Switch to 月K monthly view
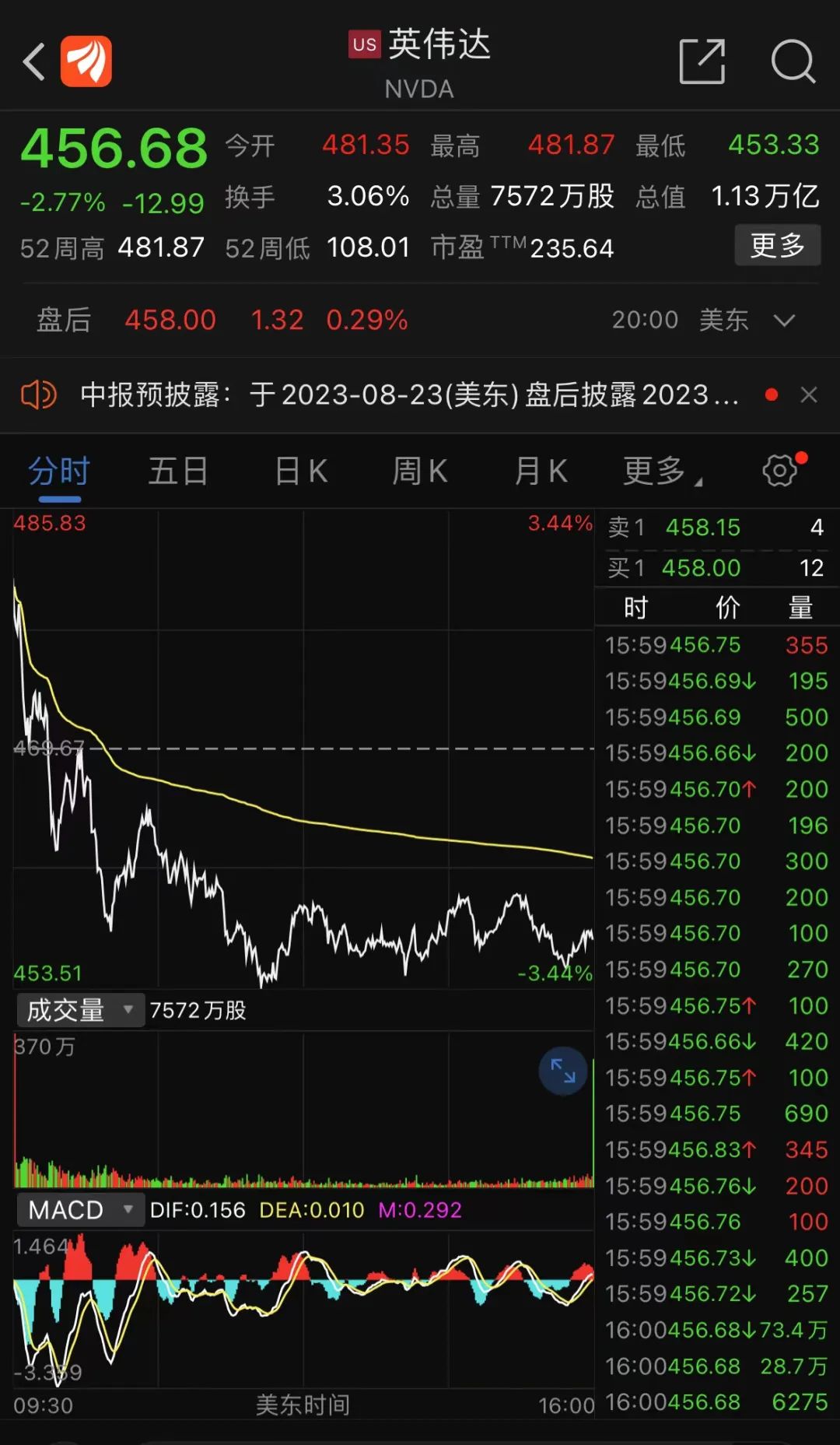 pos(541,470)
